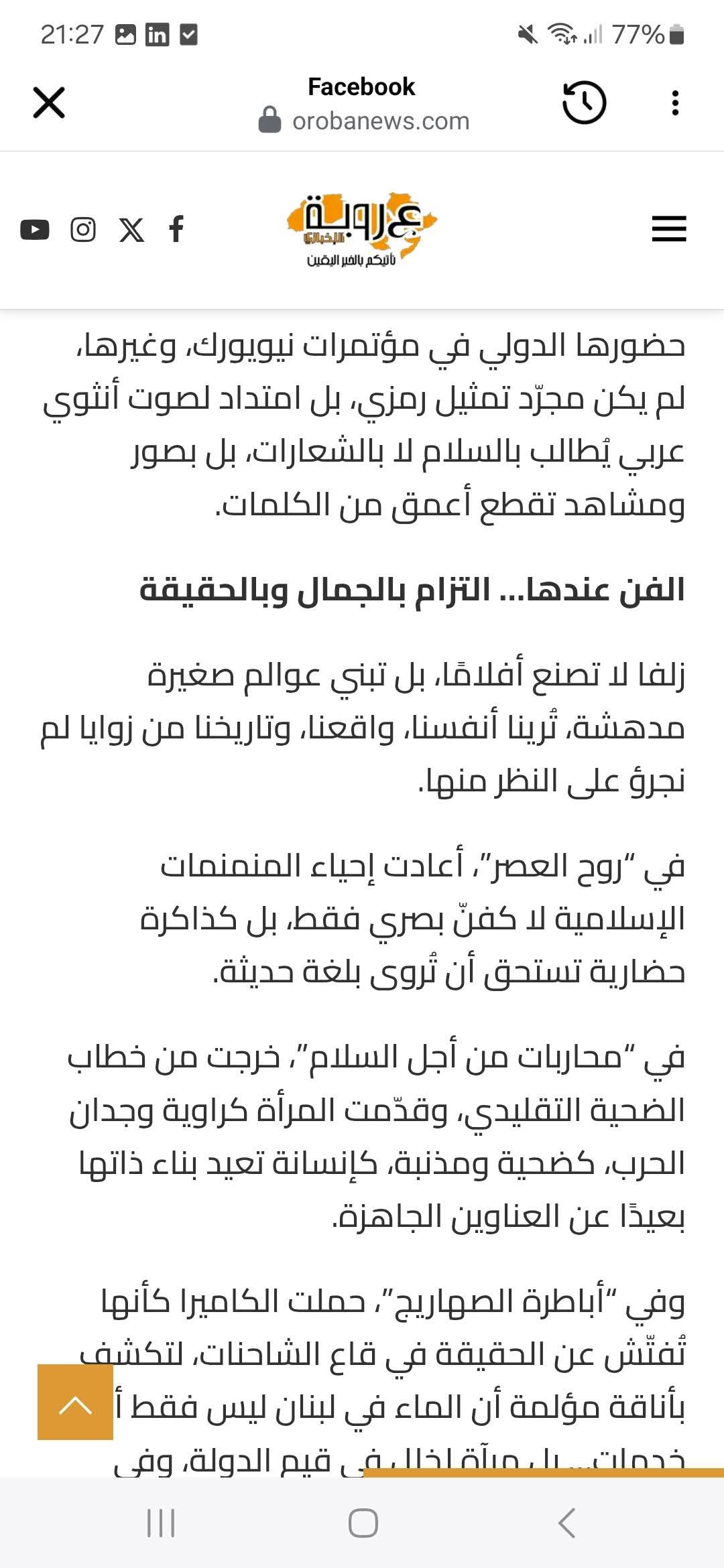724x1568 pixels.
Task: Tap the Oroba news logo
Action: 361,229
